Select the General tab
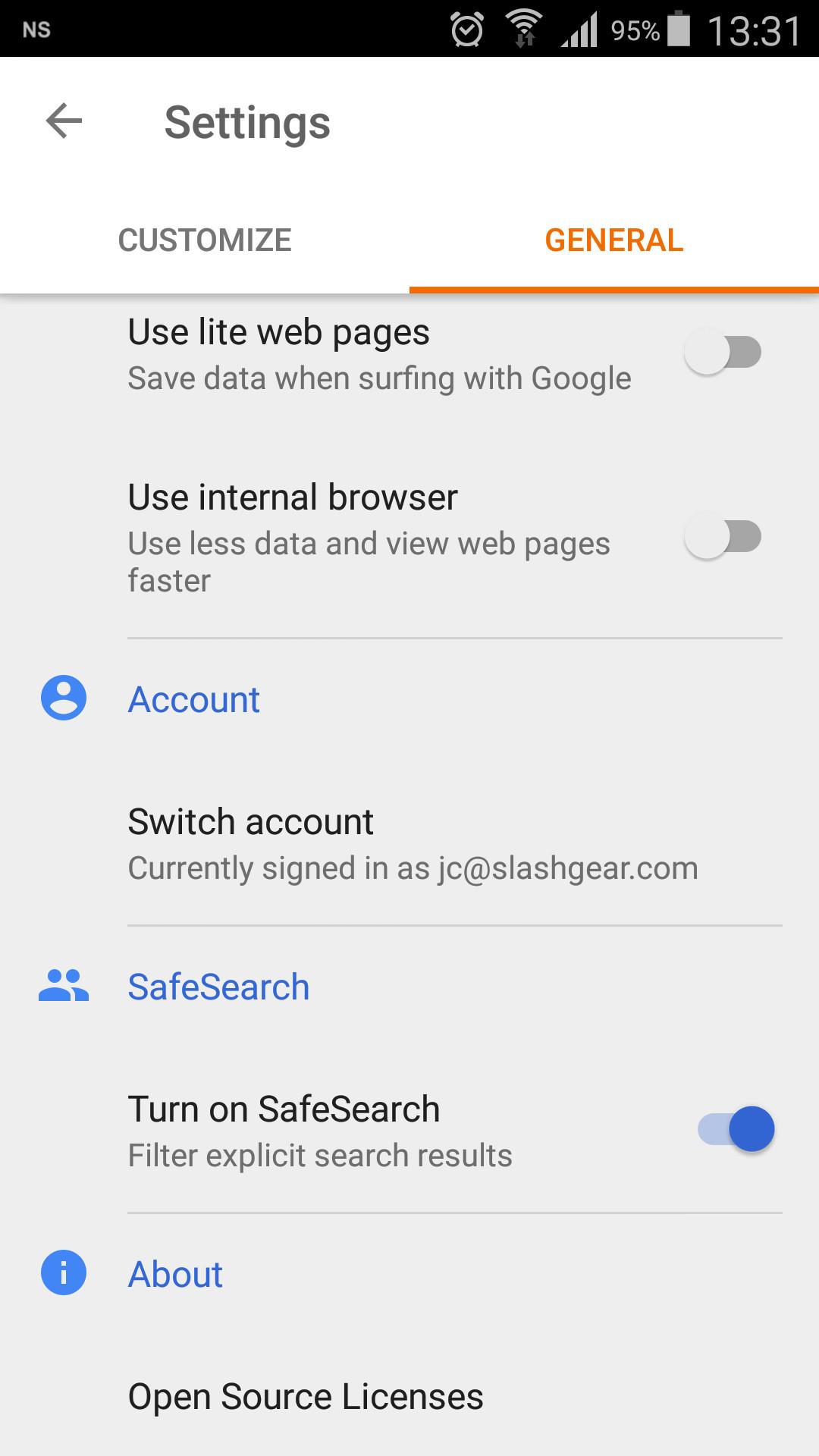This screenshot has height=1456, width=819. (x=614, y=240)
